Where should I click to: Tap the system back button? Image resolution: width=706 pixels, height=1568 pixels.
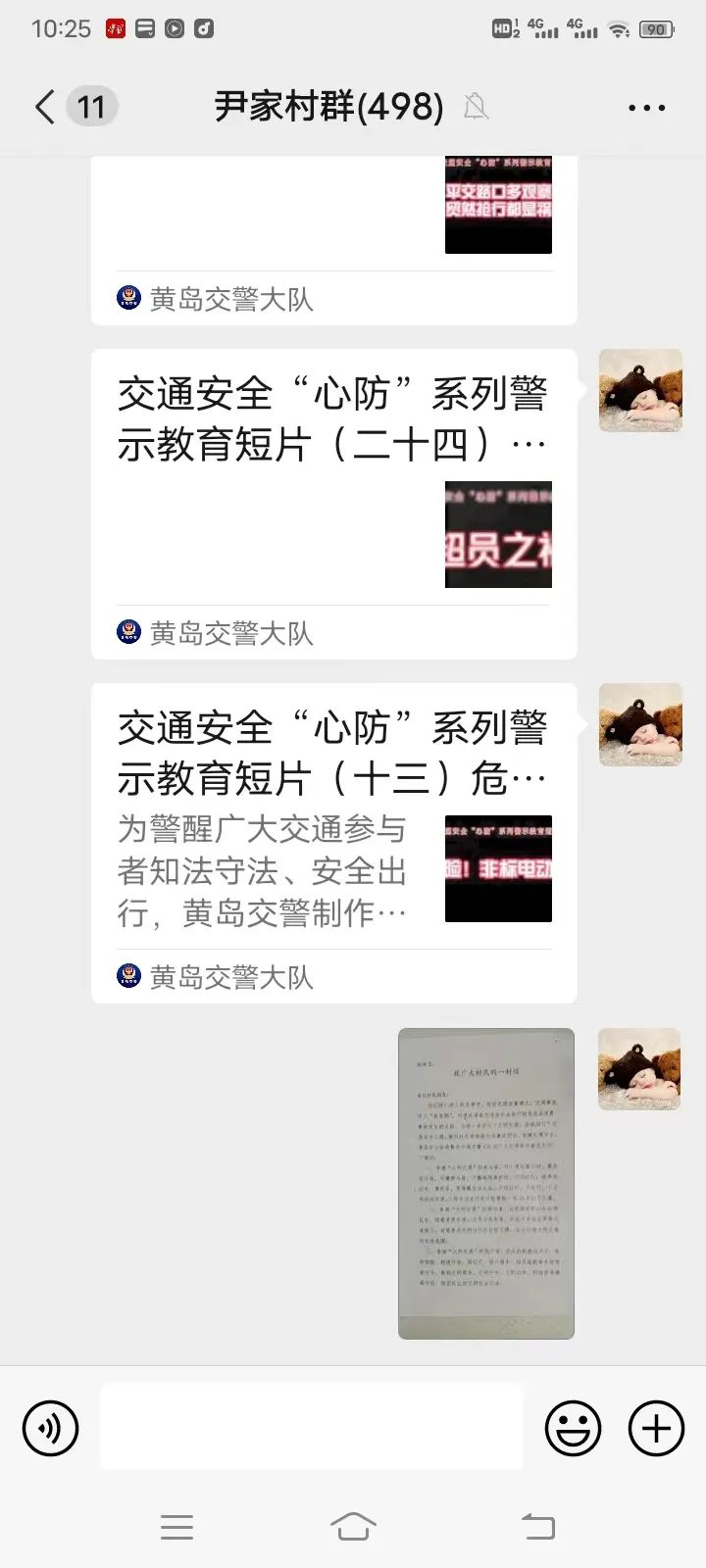537,1526
